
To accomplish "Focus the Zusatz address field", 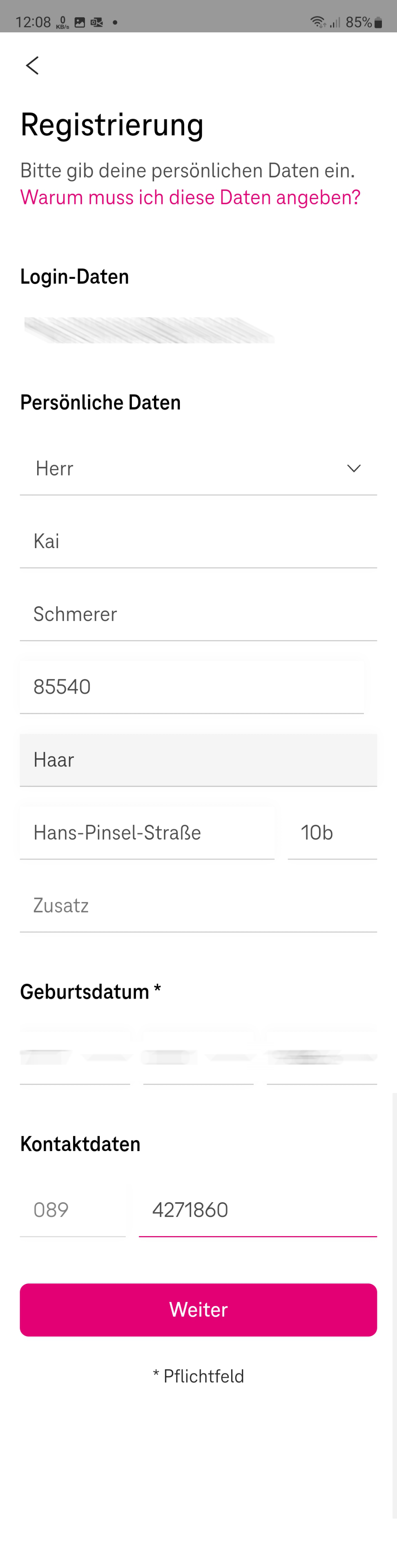I will pos(198,905).
